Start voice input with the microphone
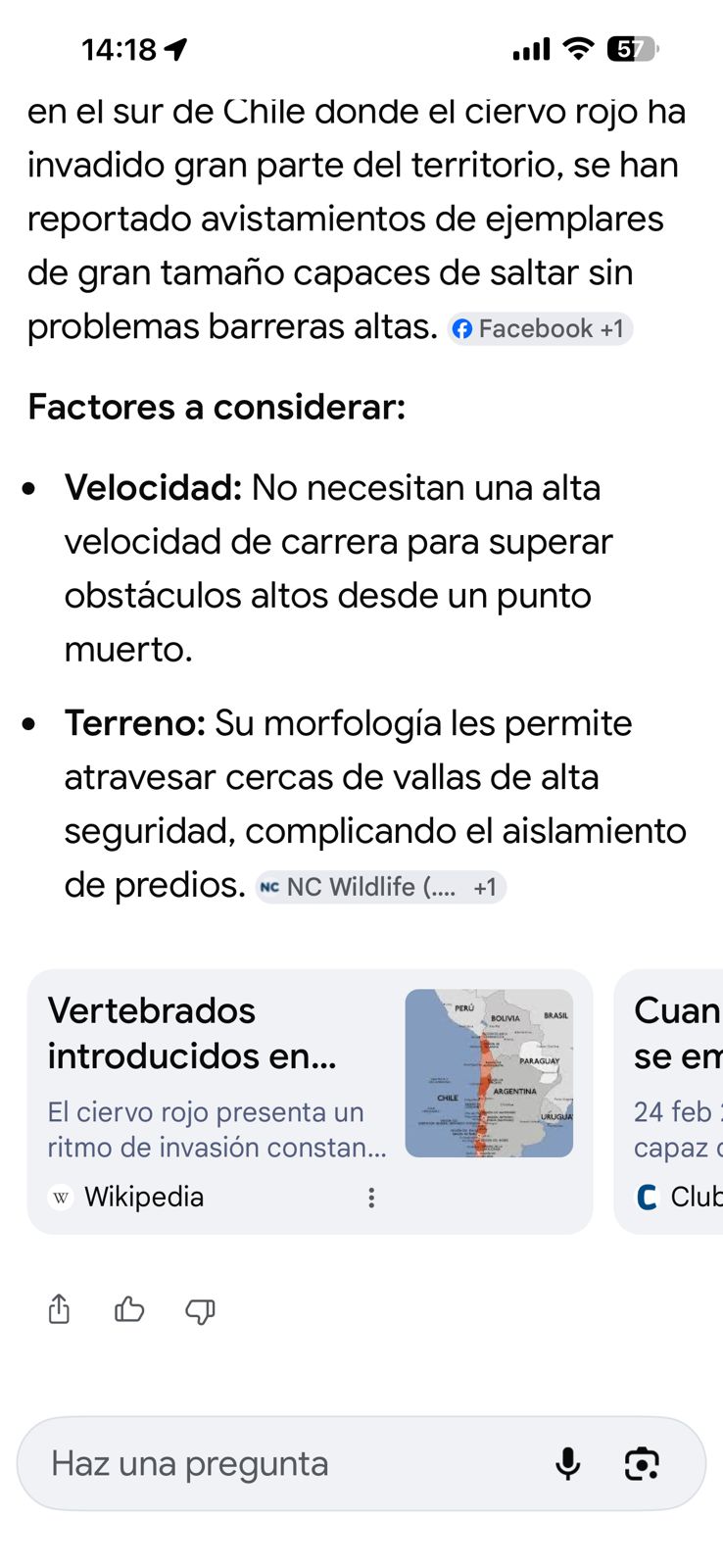Screen dimensions: 723x1568 click(568, 1464)
